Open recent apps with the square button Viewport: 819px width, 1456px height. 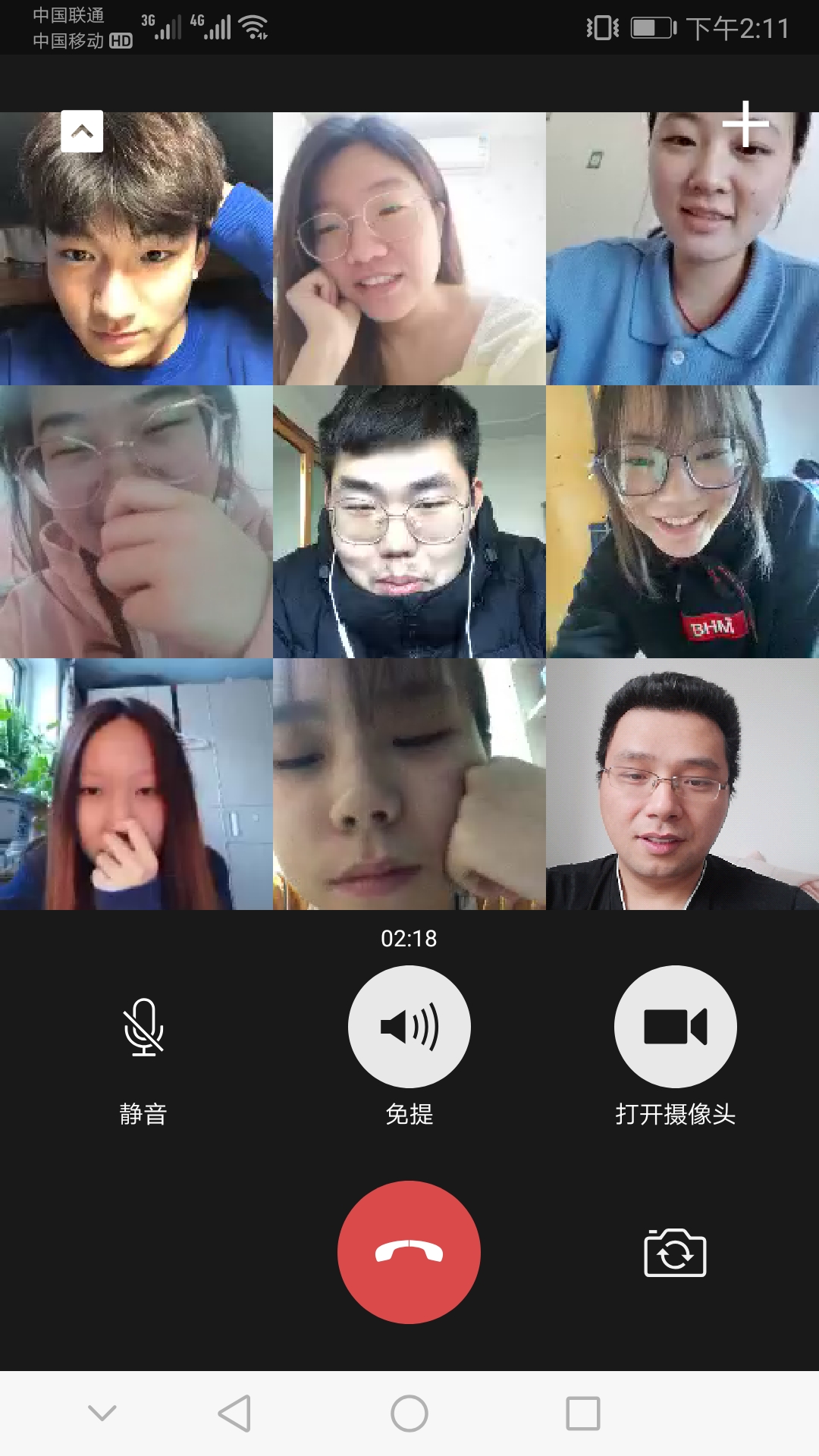pos(582,1414)
